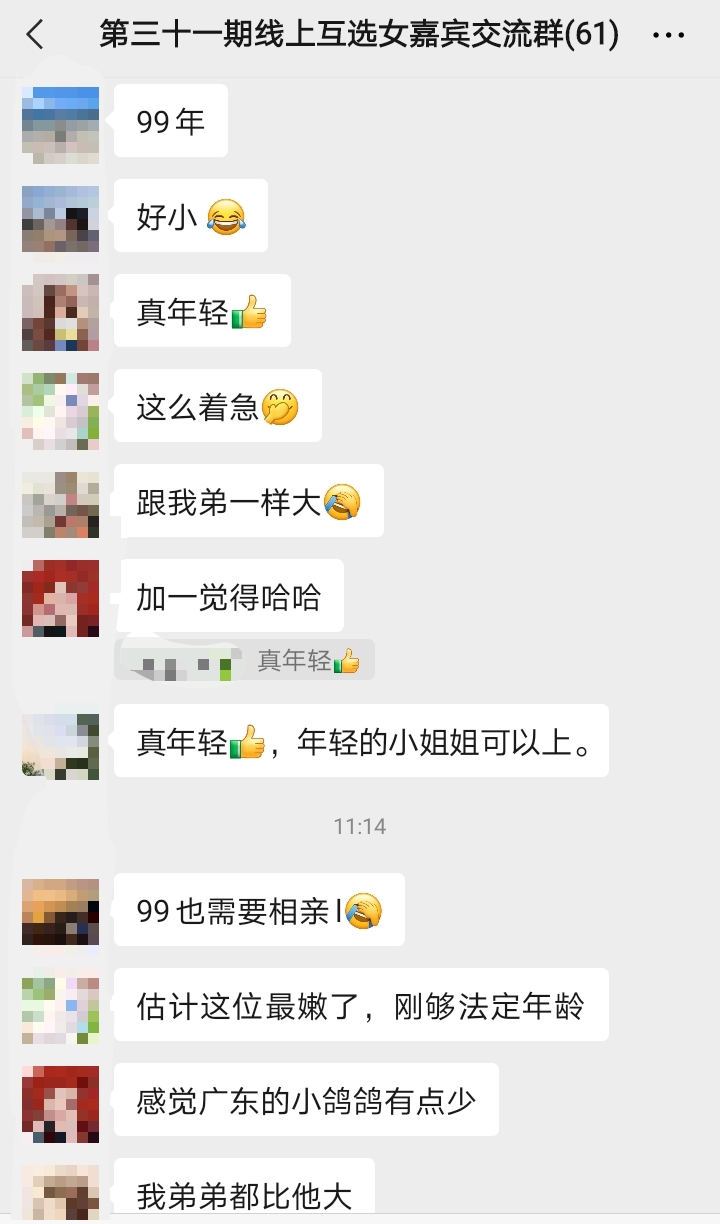
Task: Open the profile of the "年轻的小姐姐可以上" sender
Action: 60,745
